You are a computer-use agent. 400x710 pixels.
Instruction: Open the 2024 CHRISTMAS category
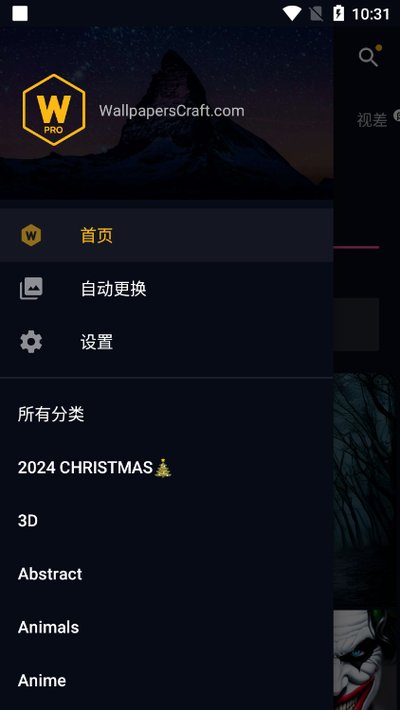click(166, 468)
